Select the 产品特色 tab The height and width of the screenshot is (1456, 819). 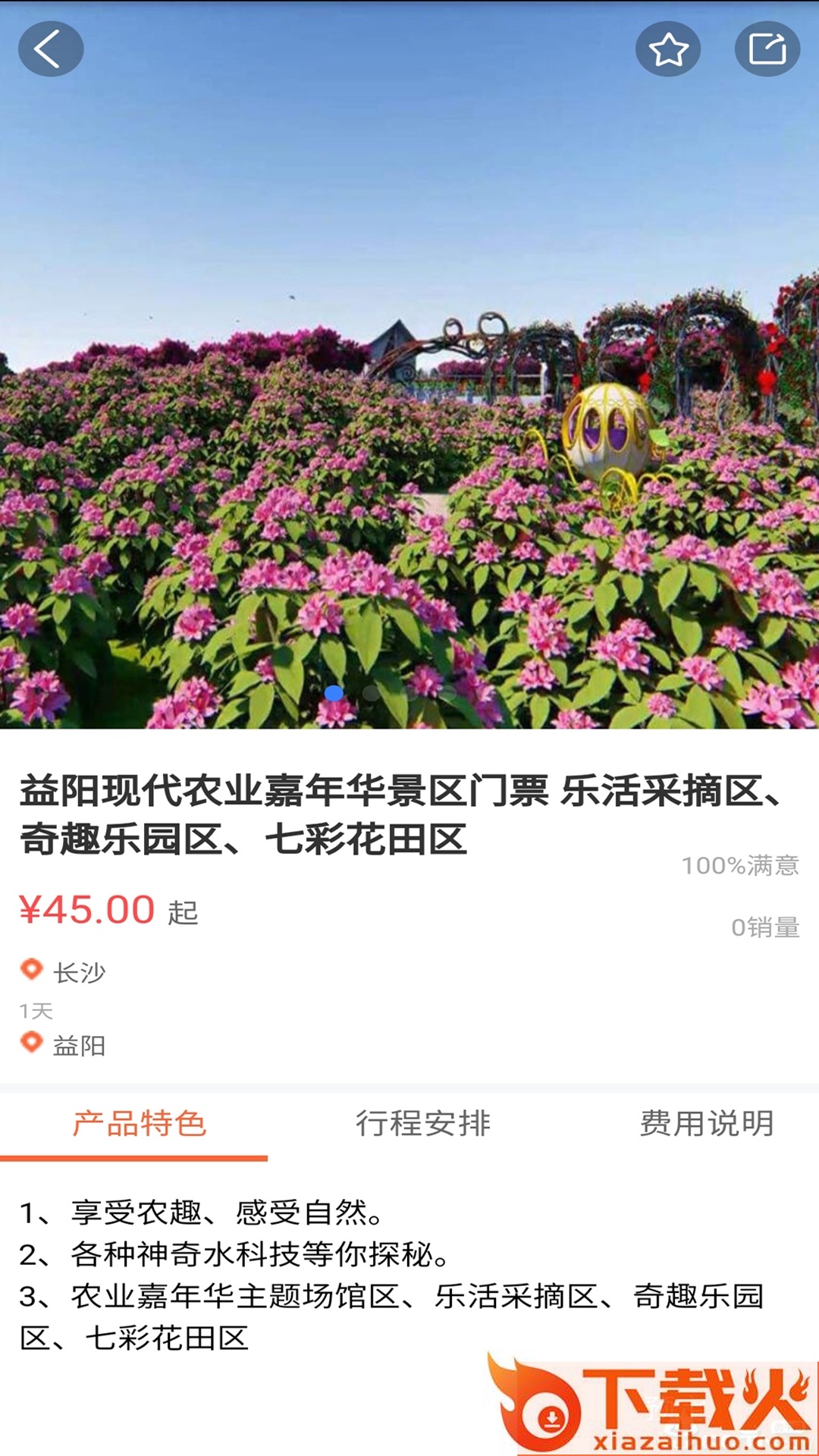click(x=139, y=1124)
